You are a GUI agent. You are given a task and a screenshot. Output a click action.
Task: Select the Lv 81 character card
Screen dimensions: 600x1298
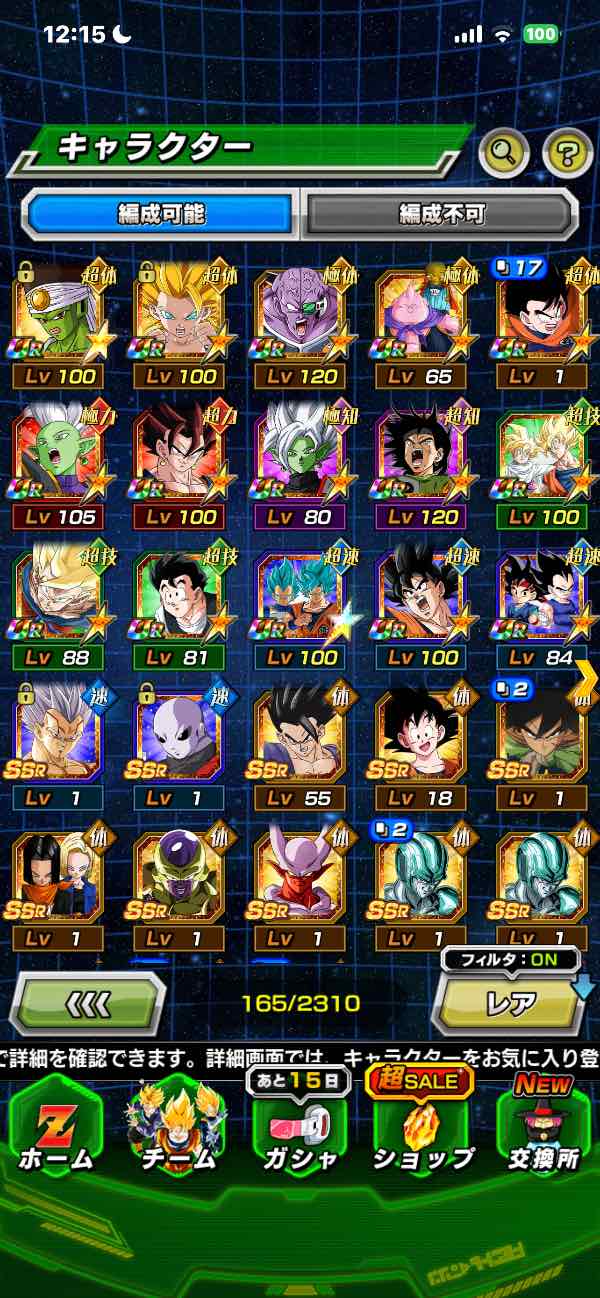[x=179, y=608]
